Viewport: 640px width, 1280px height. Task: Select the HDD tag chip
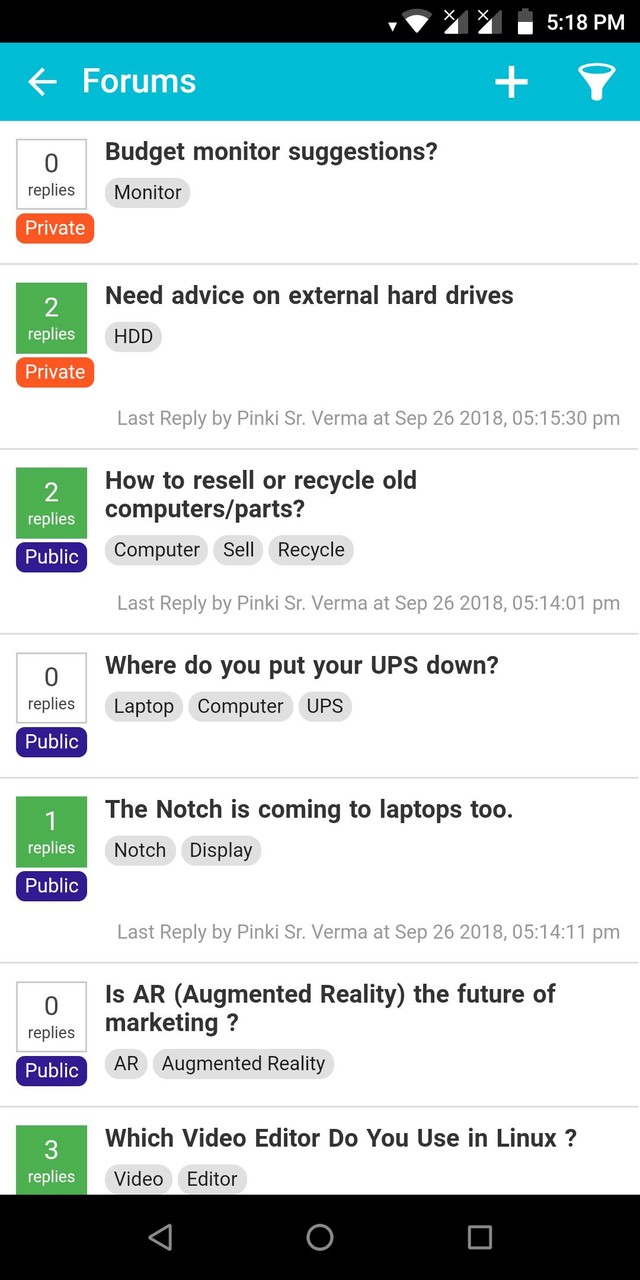pyautogui.click(x=133, y=337)
